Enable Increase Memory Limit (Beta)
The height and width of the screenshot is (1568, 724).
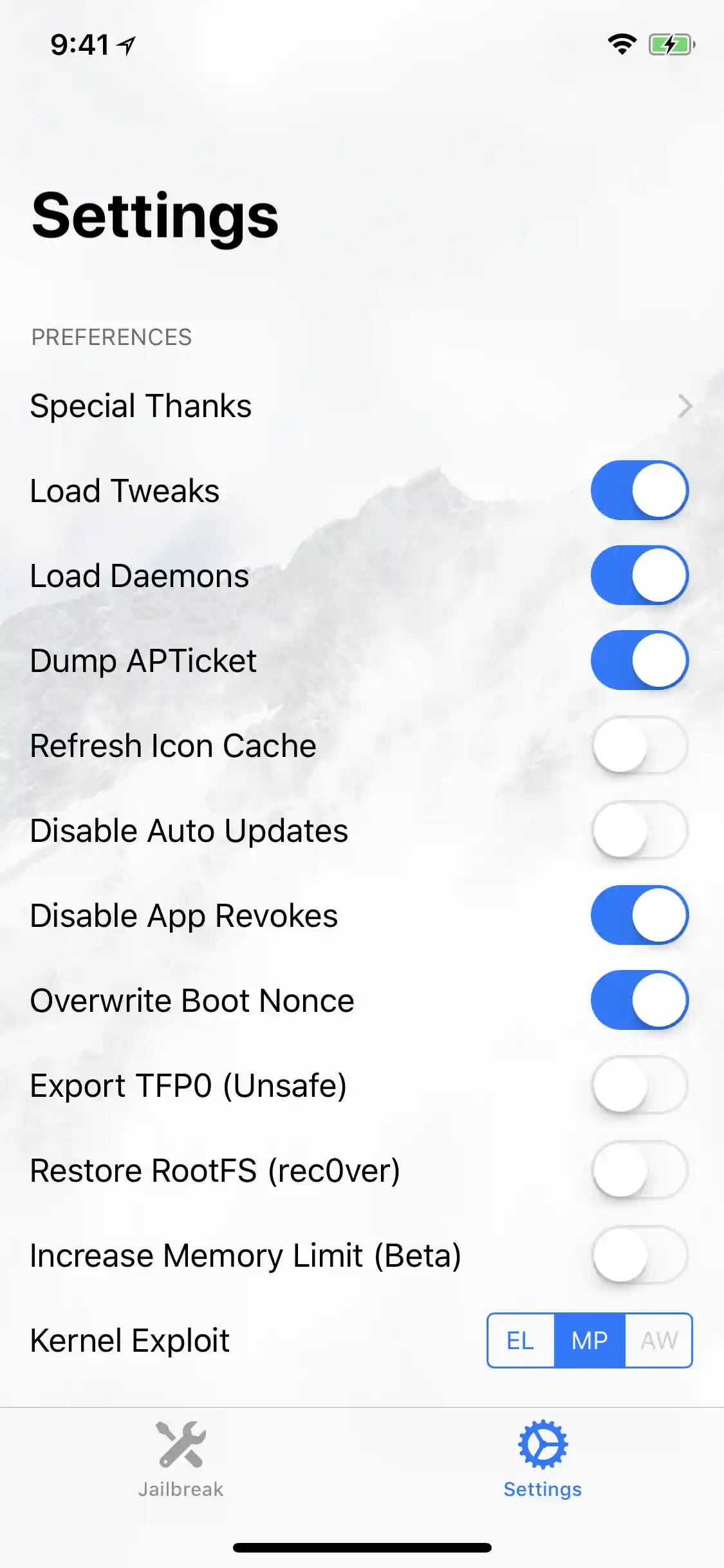[x=639, y=1255]
